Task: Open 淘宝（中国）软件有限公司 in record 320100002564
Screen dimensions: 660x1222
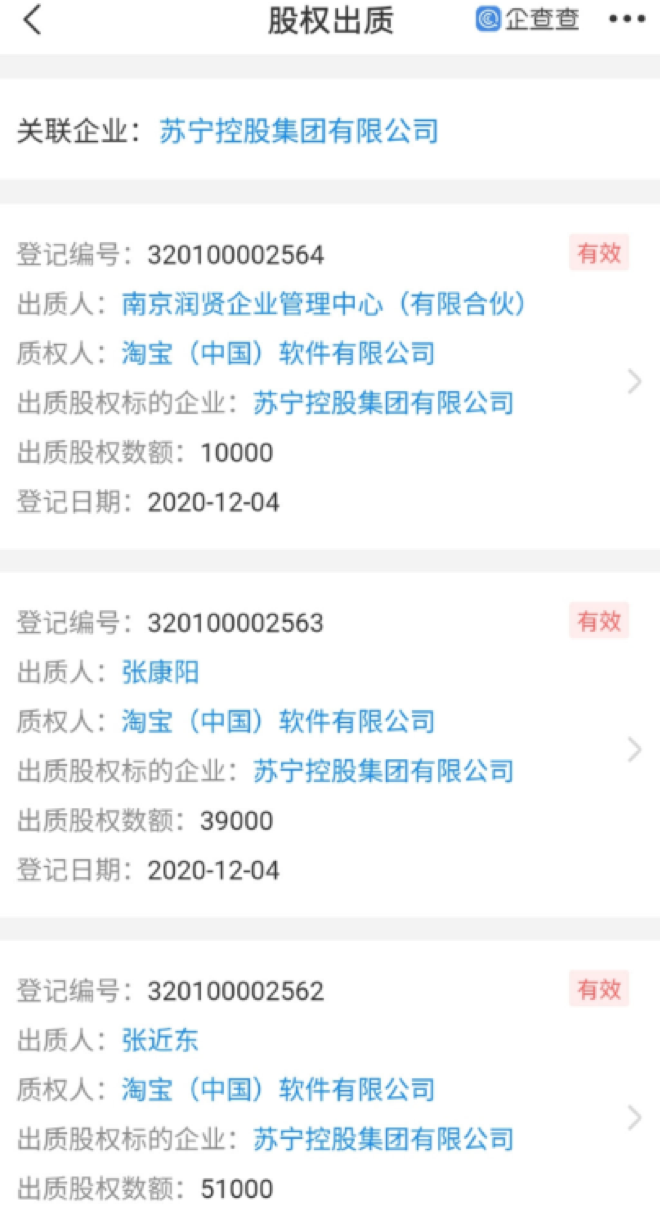Action: click(x=278, y=353)
